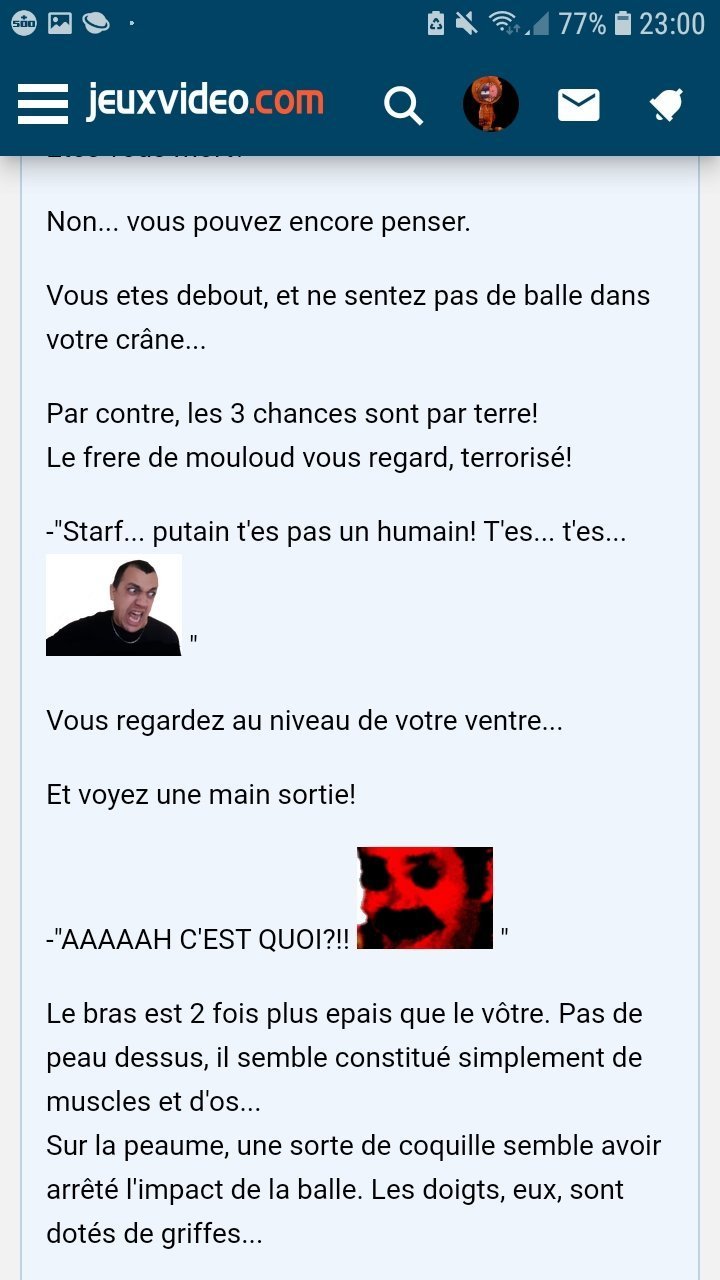
Task: Open the search magnifier
Action: pyautogui.click(x=404, y=104)
